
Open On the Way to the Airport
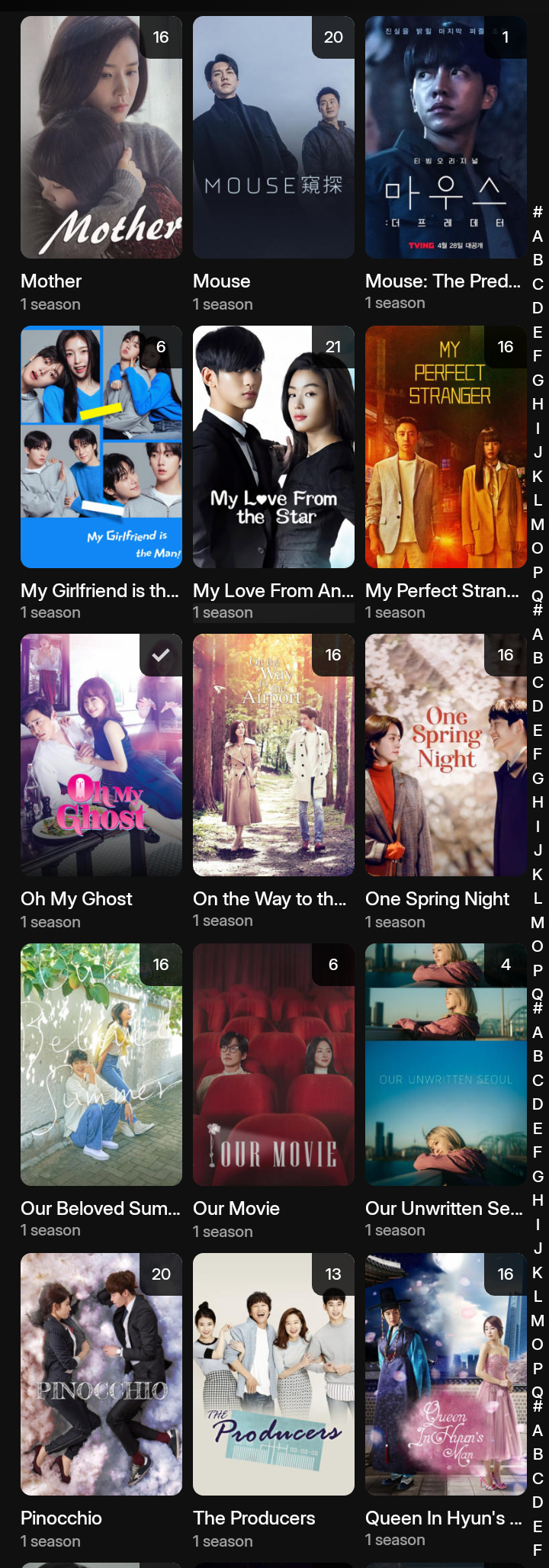[x=274, y=755]
